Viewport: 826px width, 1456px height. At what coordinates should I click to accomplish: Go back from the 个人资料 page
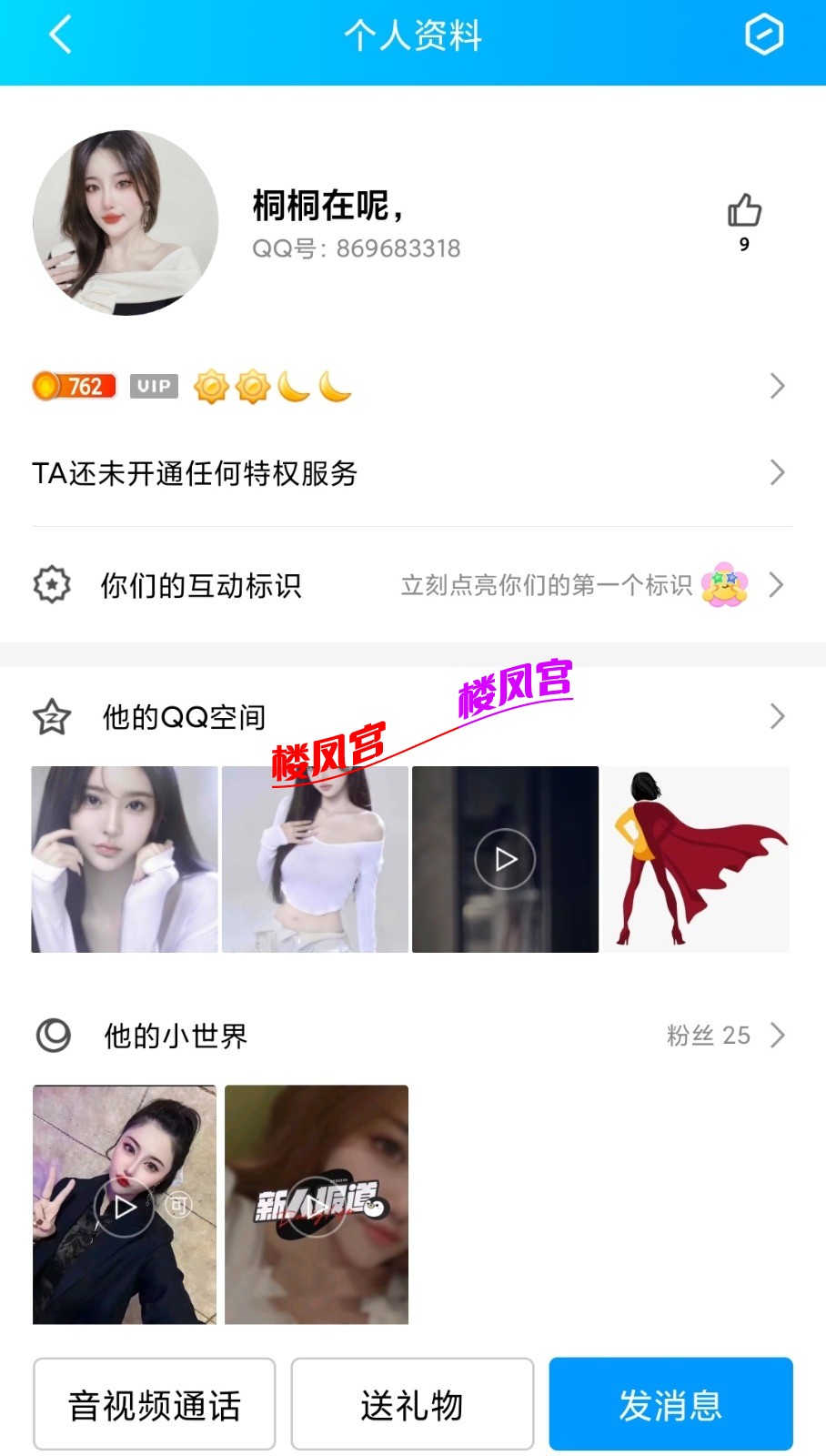tap(60, 36)
